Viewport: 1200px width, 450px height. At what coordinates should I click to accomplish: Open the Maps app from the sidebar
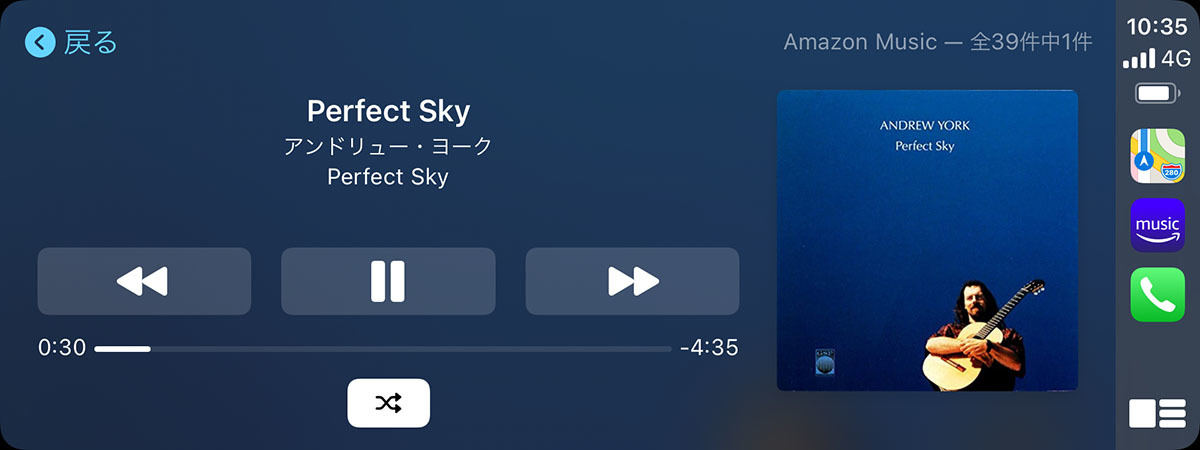click(x=1157, y=156)
